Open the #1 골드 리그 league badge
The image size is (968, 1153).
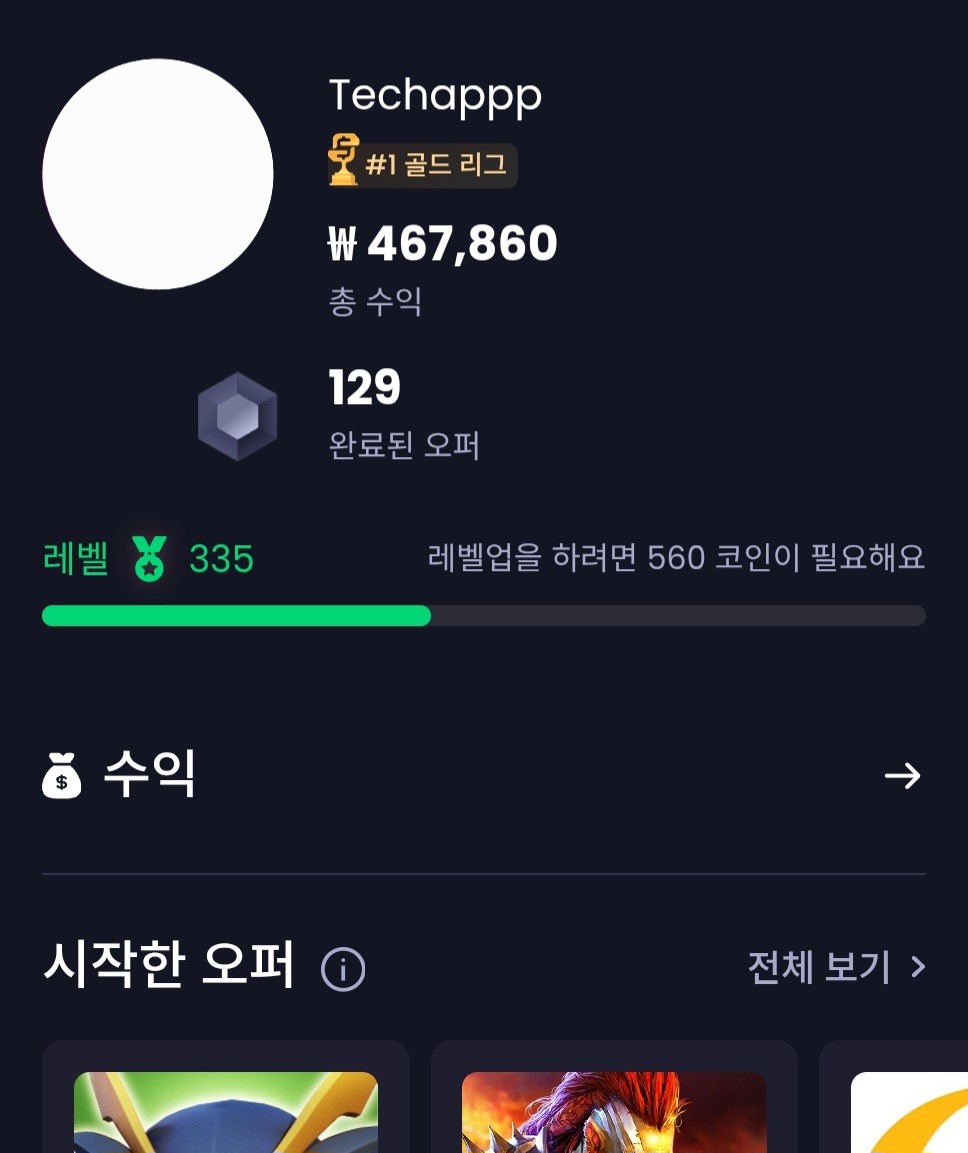pyautogui.click(x=422, y=165)
